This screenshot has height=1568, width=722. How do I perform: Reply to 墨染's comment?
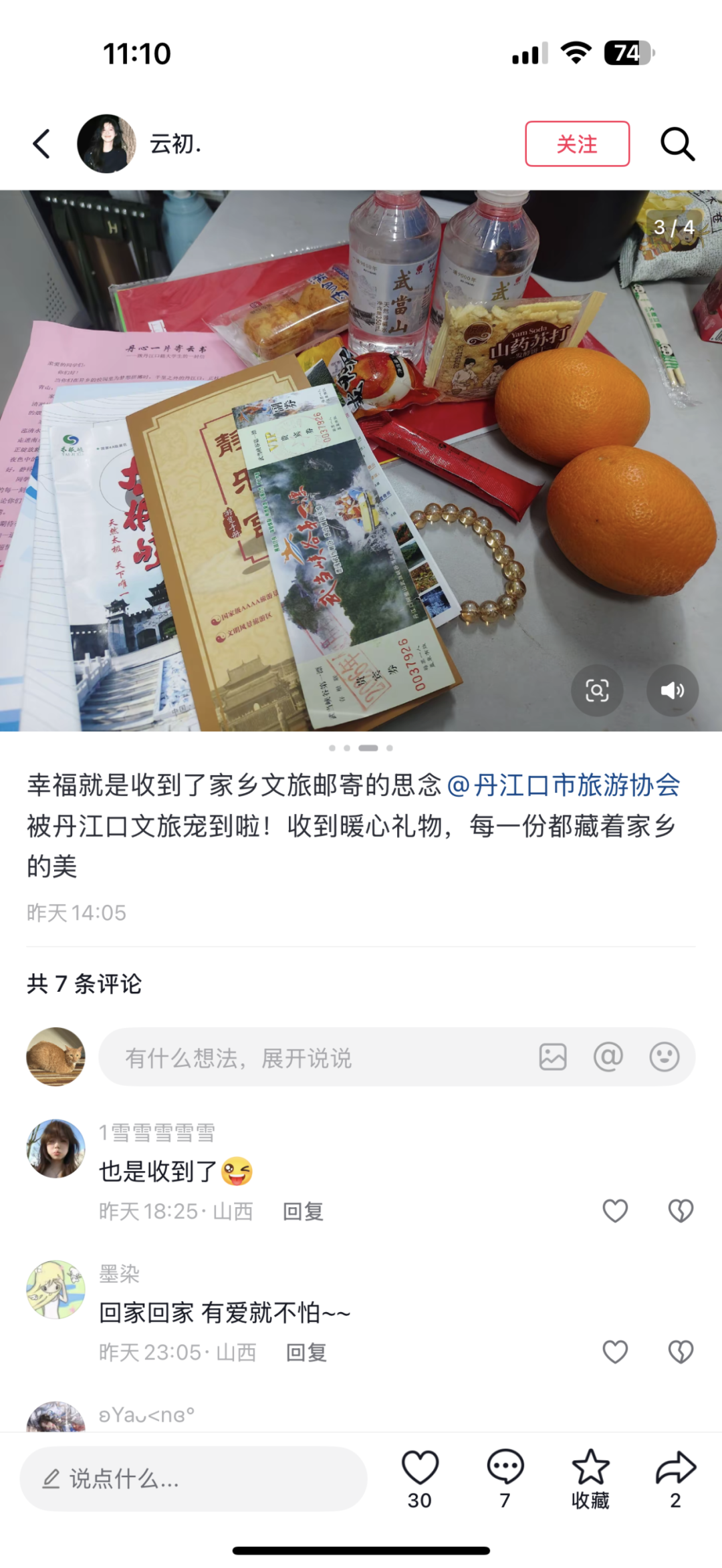coord(306,1353)
